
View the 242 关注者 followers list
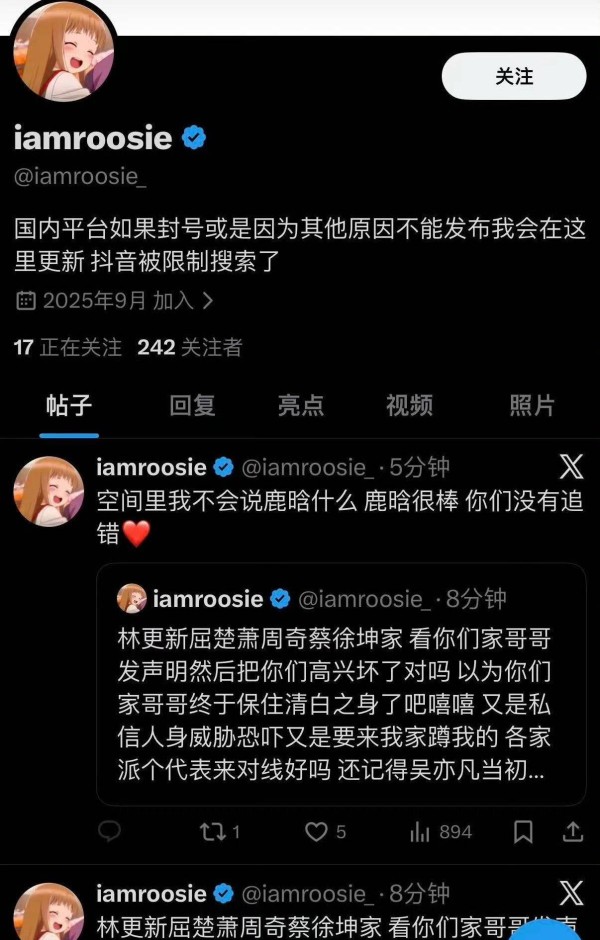[x=190, y=347]
